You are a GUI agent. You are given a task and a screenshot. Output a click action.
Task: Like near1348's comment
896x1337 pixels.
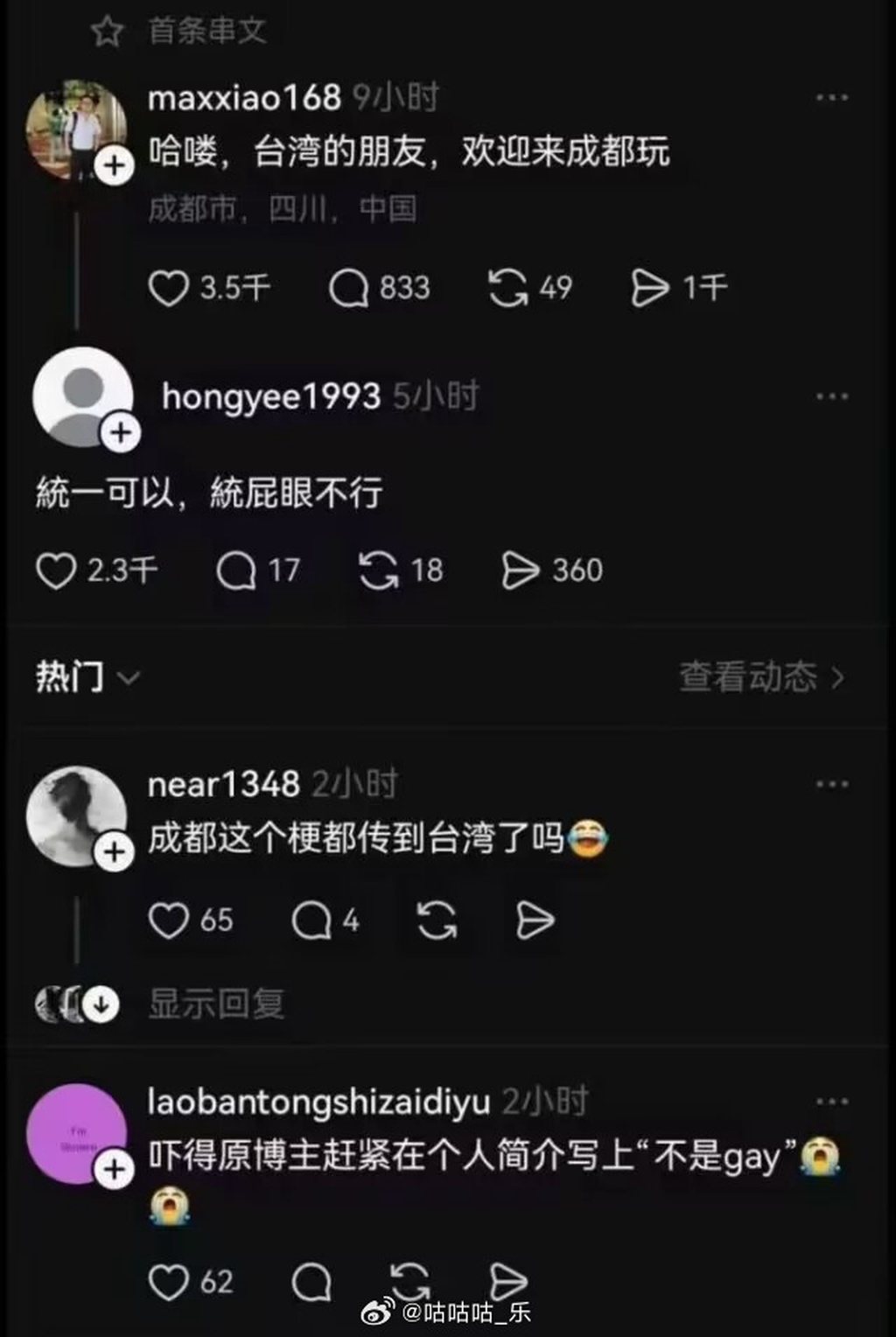(x=169, y=920)
